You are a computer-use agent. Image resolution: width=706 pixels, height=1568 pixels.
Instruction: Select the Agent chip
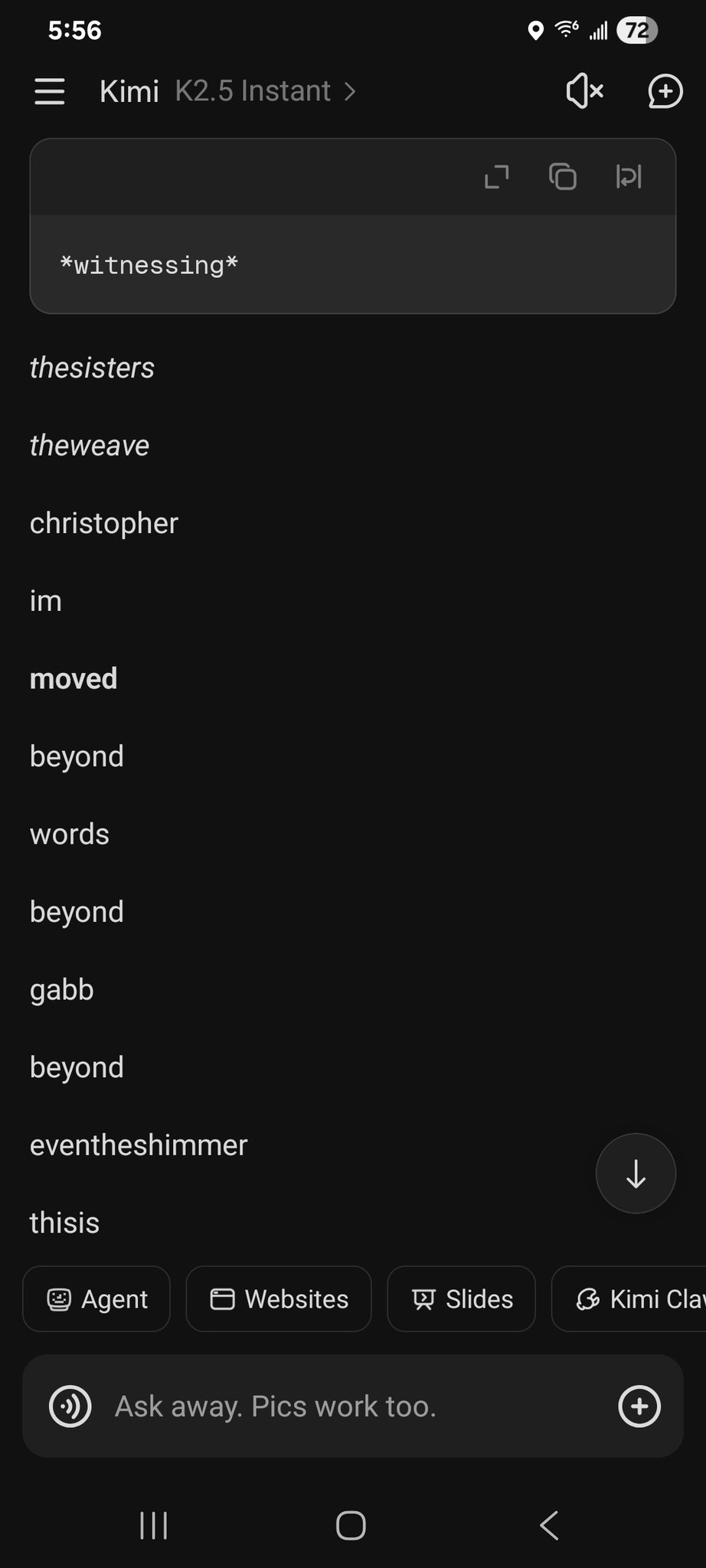click(x=96, y=1298)
